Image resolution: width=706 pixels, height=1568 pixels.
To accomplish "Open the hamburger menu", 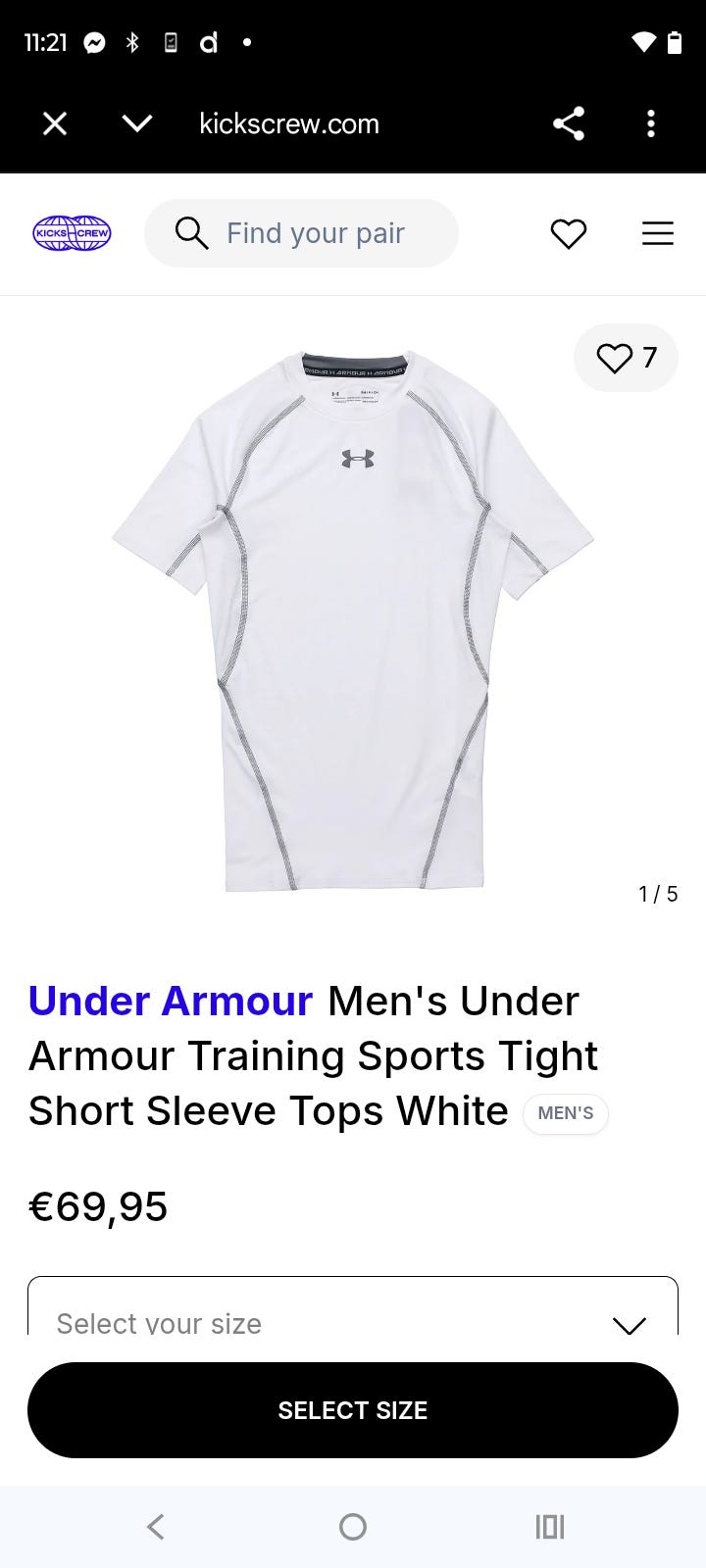I will pyautogui.click(x=657, y=233).
